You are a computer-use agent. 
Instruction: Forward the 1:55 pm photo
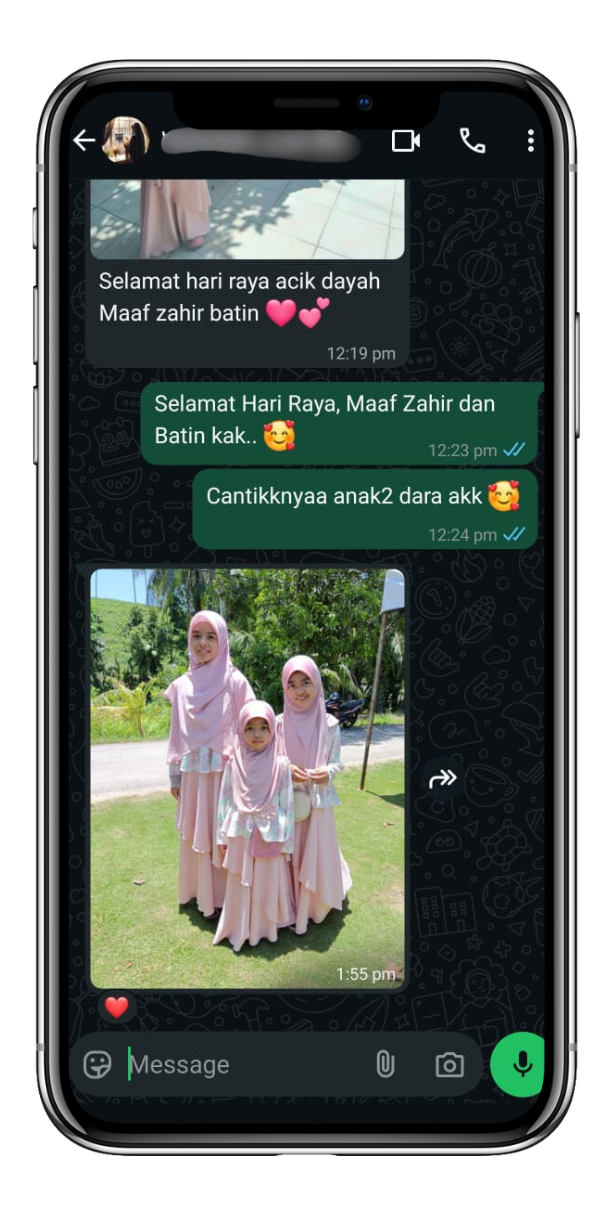(x=443, y=778)
